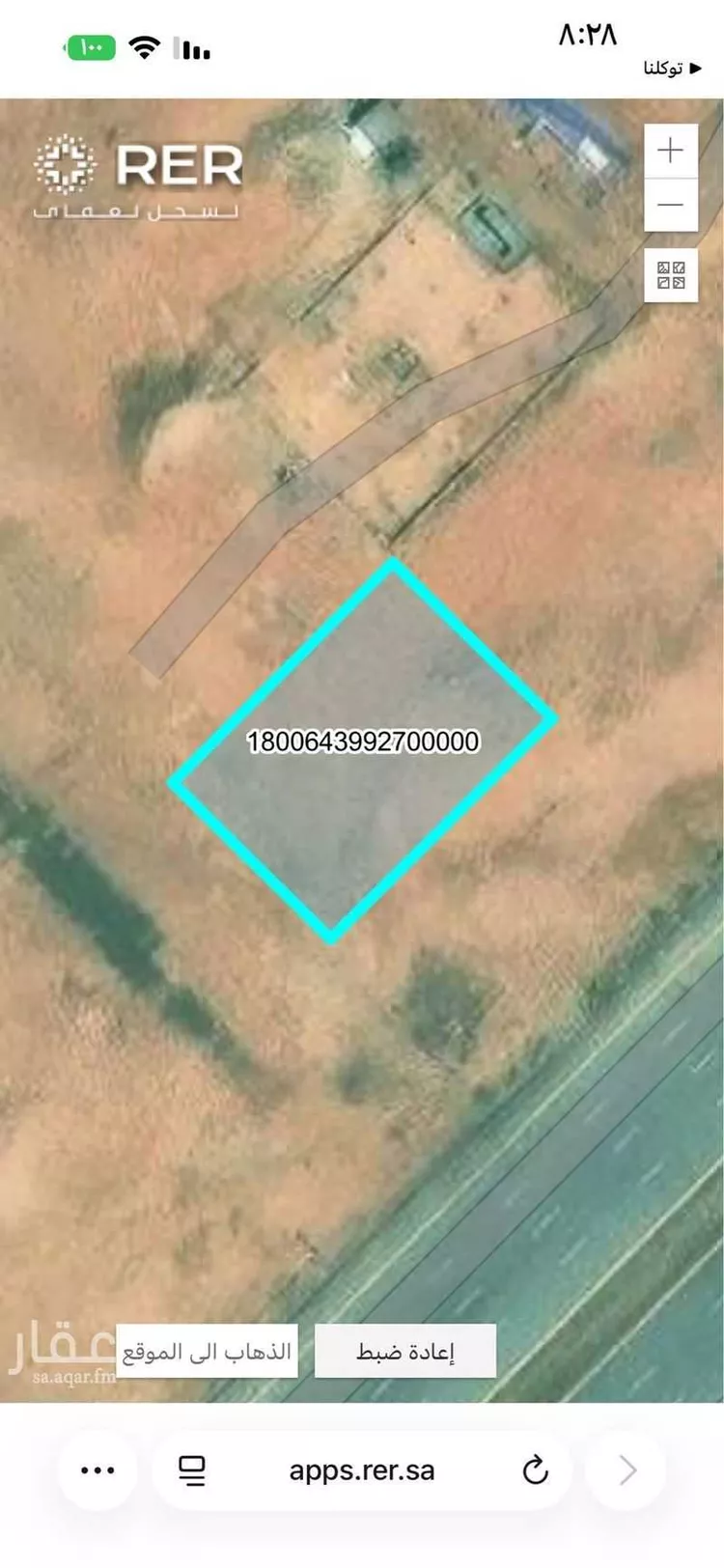
Task: Tap الذهاب الى الموقع button
Action: (207, 1351)
